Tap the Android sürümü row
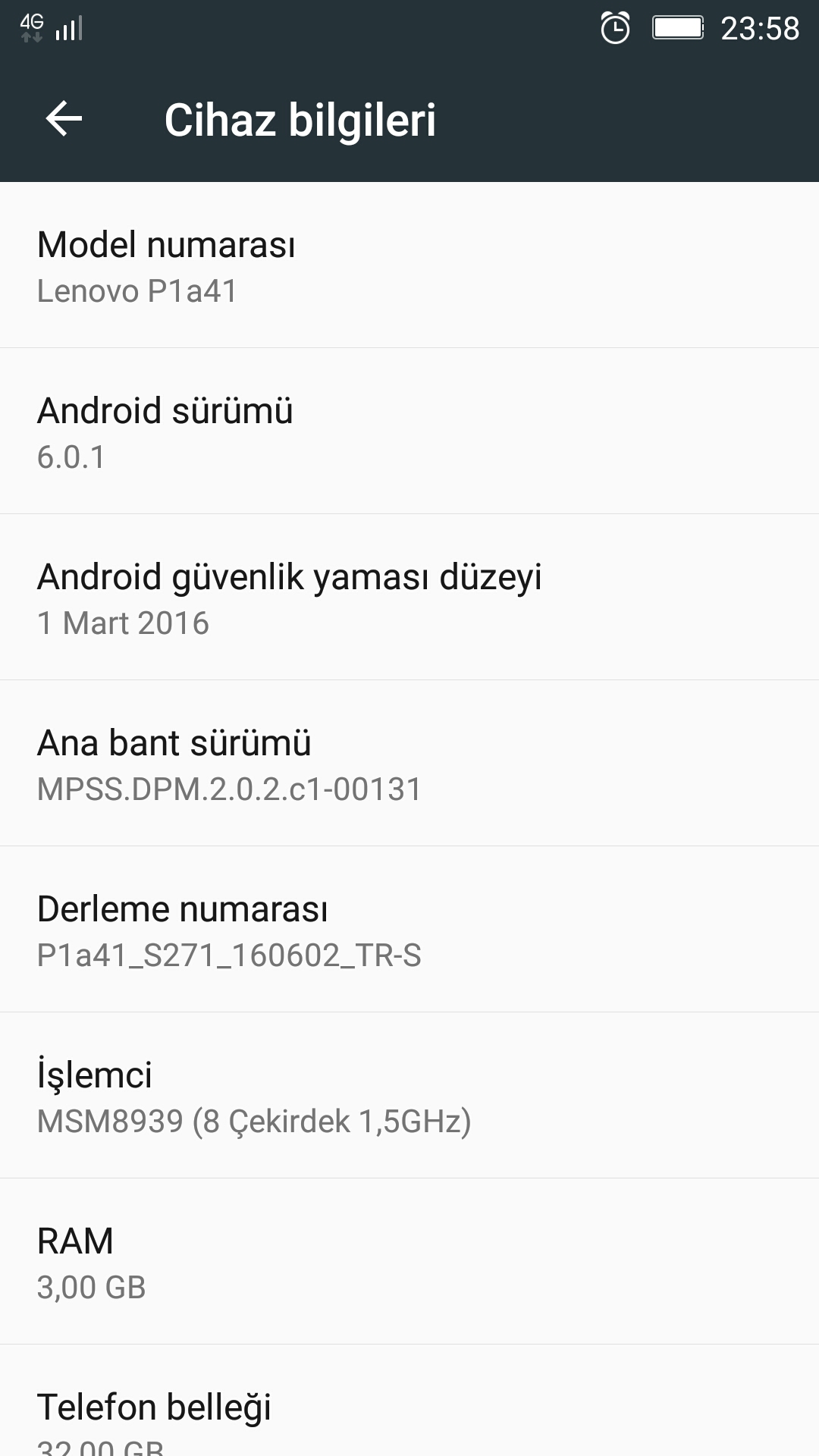Image resolution: width=819 pixels, height=1456 pixels. pos(409,432)
